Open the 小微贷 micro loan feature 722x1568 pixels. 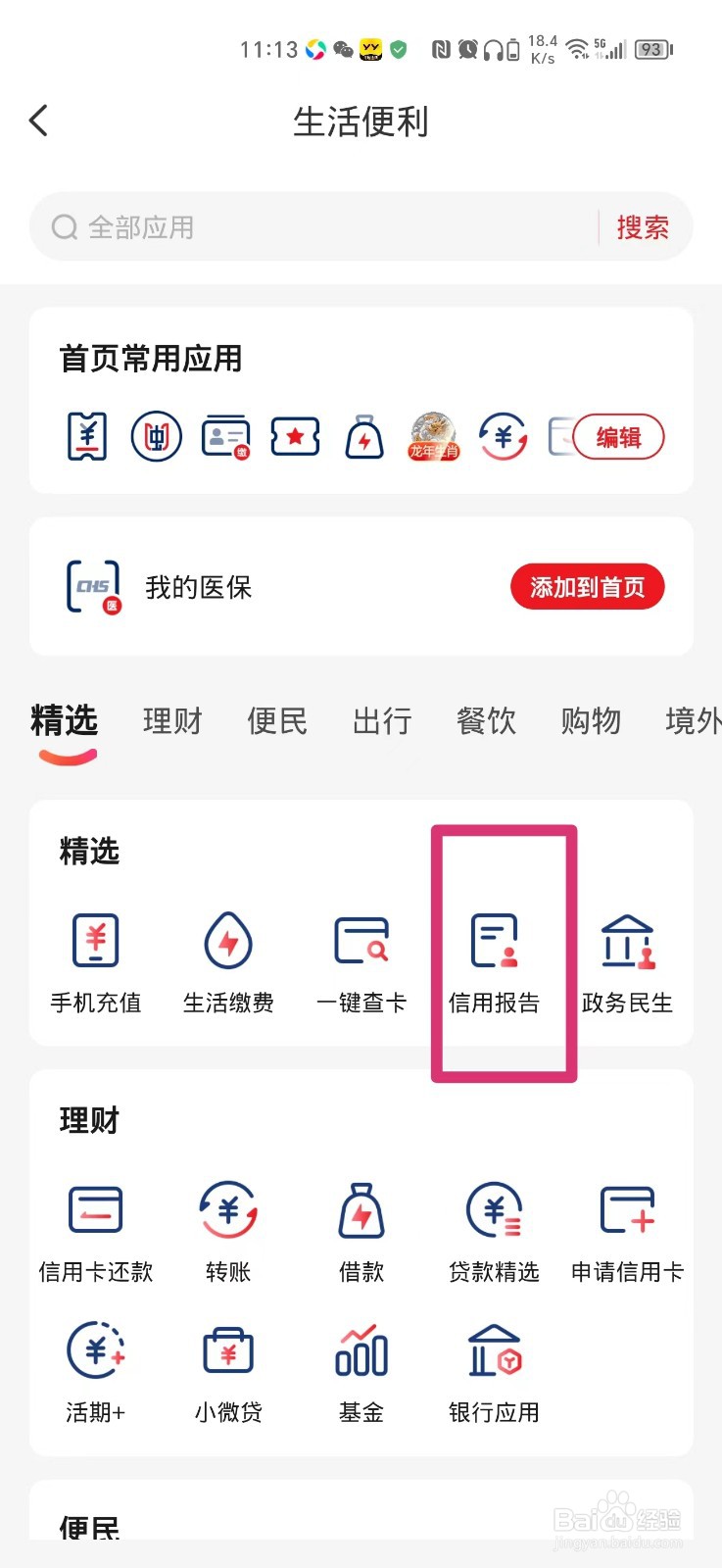(228, 1367)
